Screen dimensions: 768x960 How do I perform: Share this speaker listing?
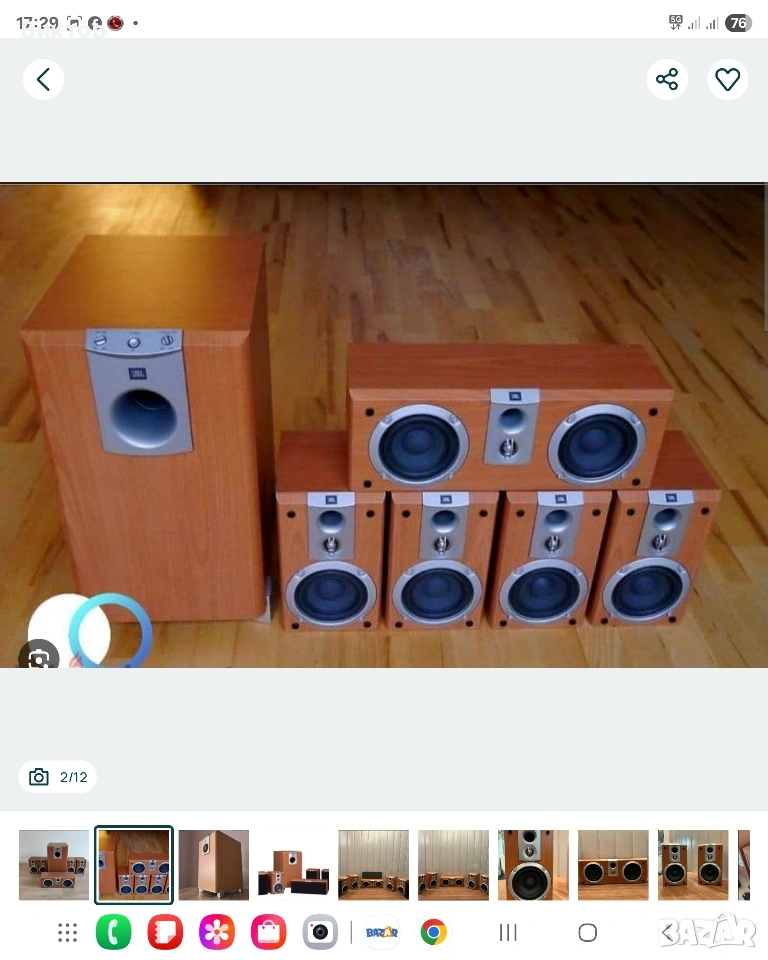(667, 80)
